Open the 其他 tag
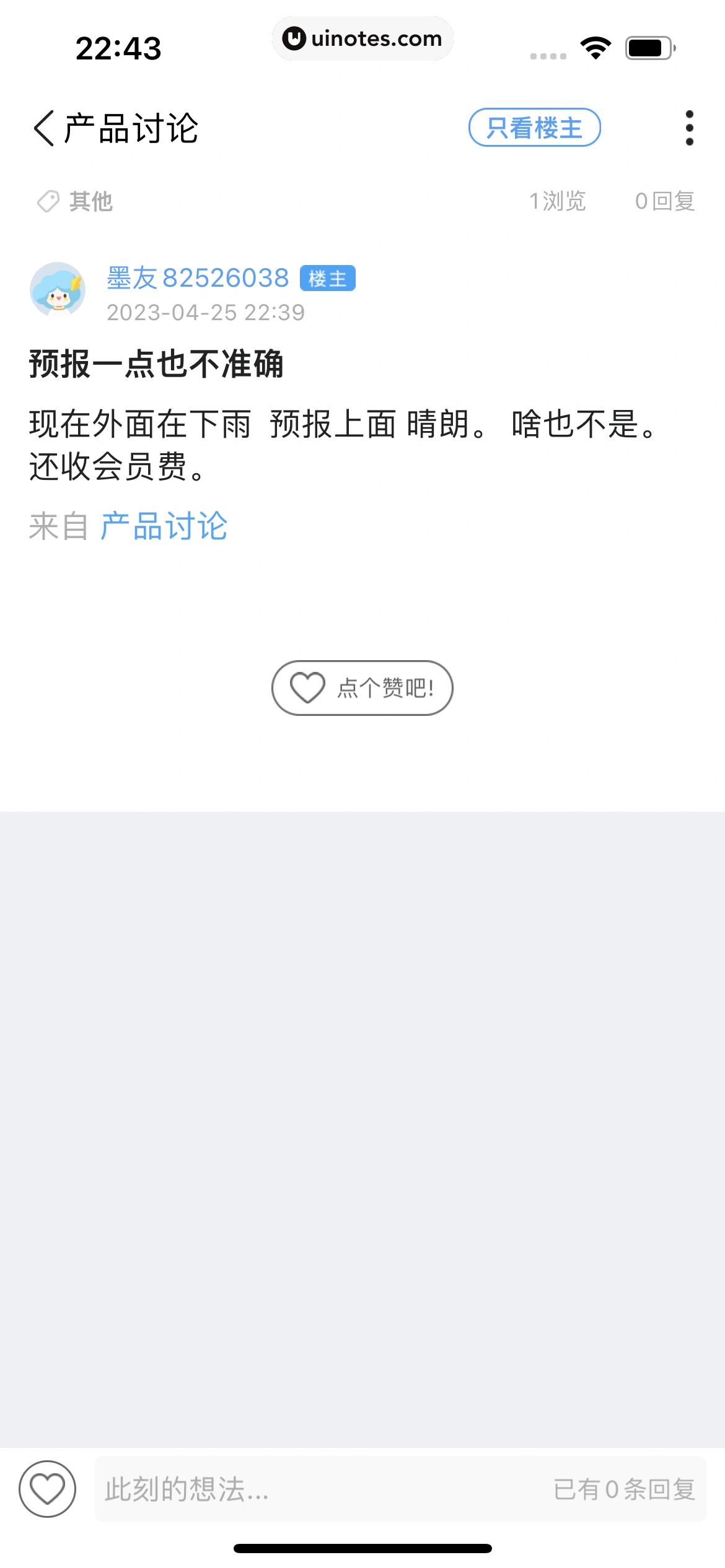Screen dimensions: 725x1568 (x=76, y=201)
